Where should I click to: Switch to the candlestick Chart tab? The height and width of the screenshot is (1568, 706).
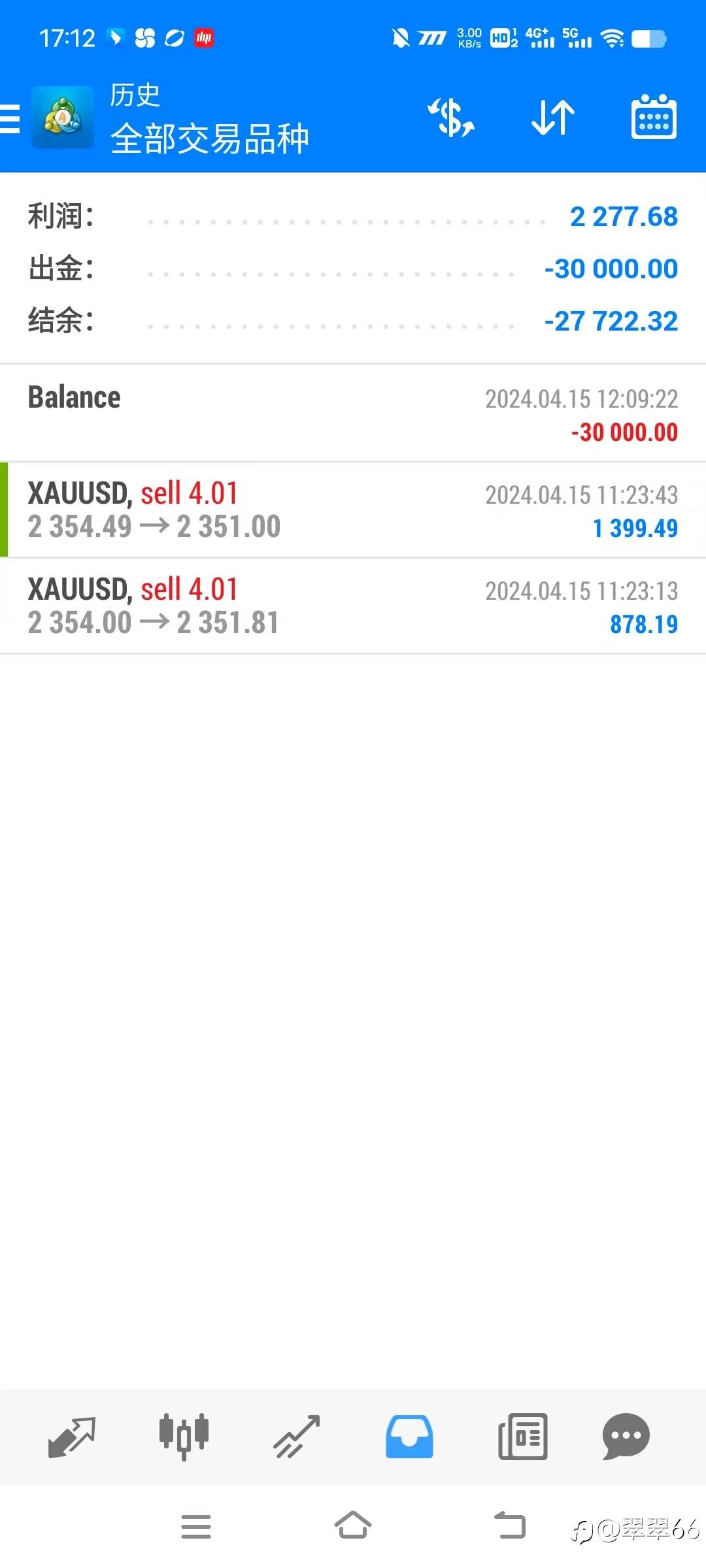pyautogui.click(x=184, y=1437)
